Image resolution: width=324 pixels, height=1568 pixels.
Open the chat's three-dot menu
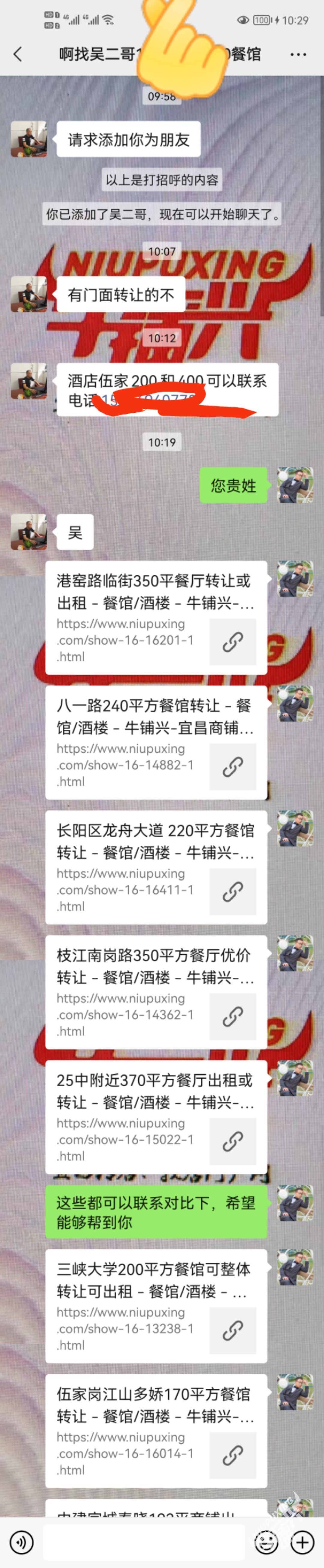click(298, 54)
